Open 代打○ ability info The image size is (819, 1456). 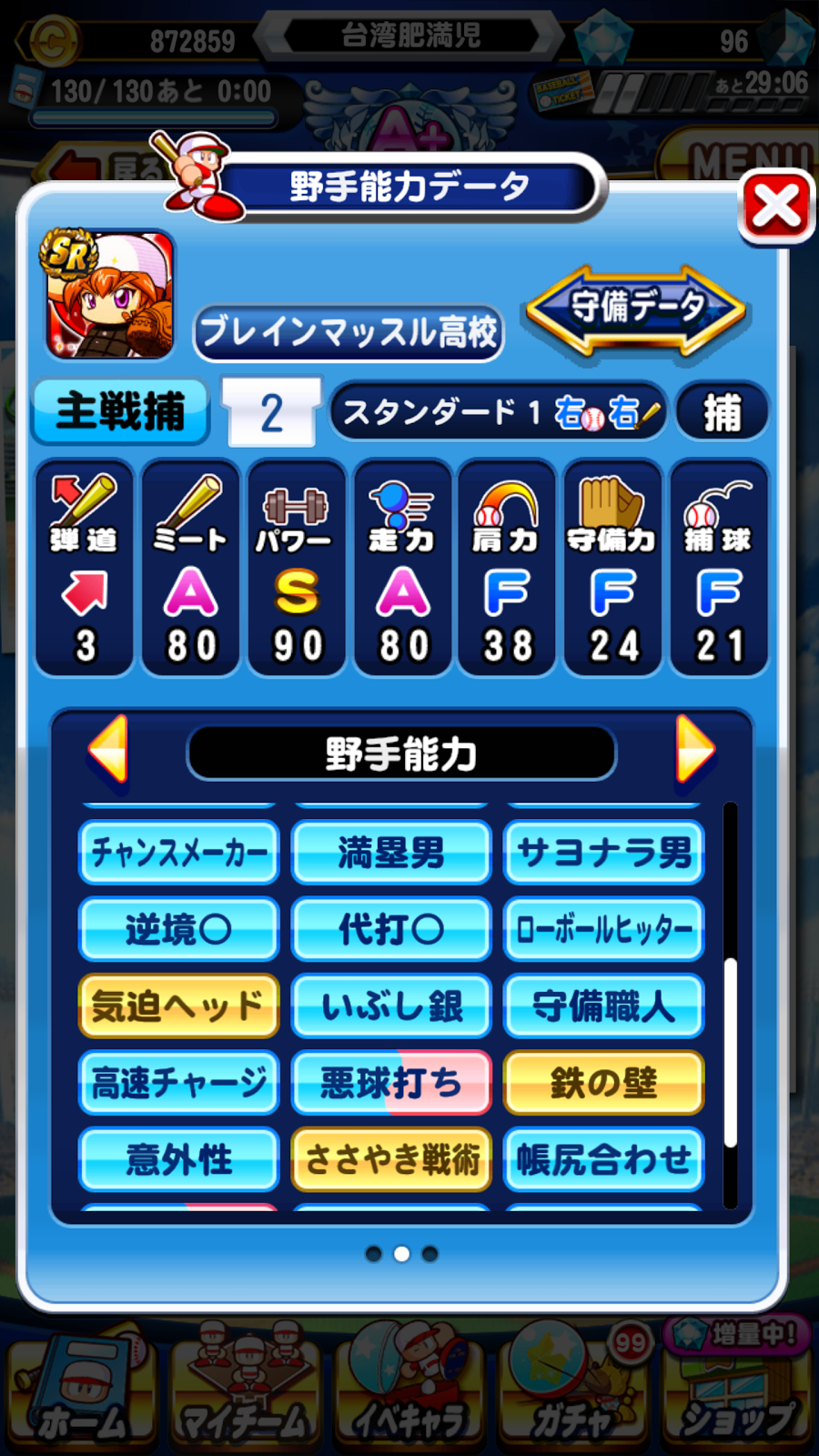point(391,929)
